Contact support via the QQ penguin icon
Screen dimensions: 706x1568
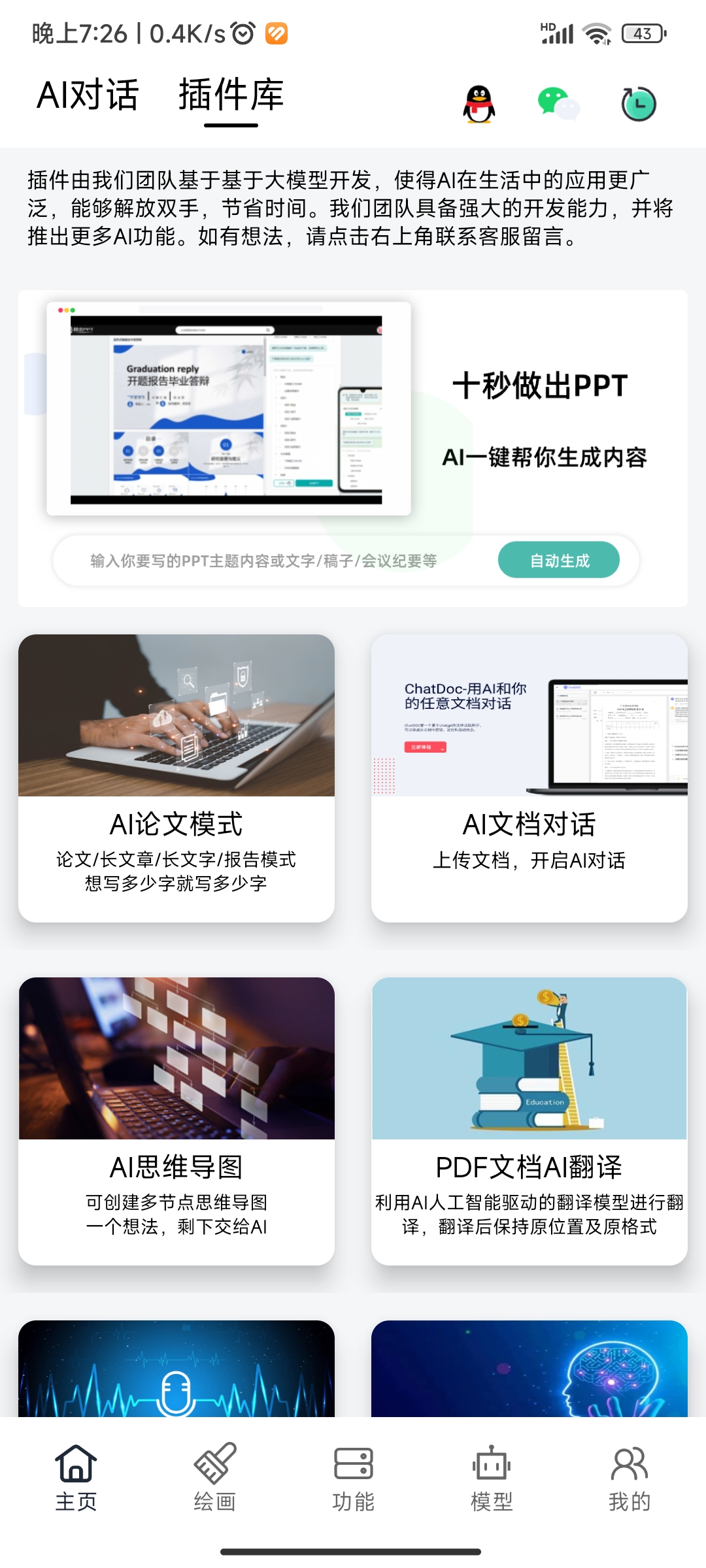click(x=479, y=104)
